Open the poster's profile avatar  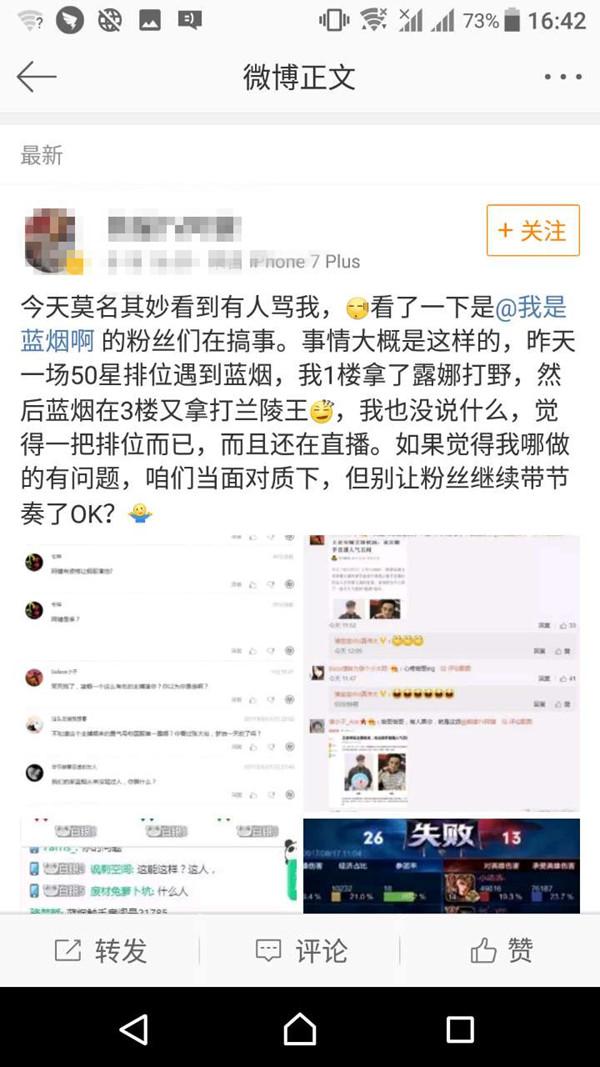click(50, 241)
